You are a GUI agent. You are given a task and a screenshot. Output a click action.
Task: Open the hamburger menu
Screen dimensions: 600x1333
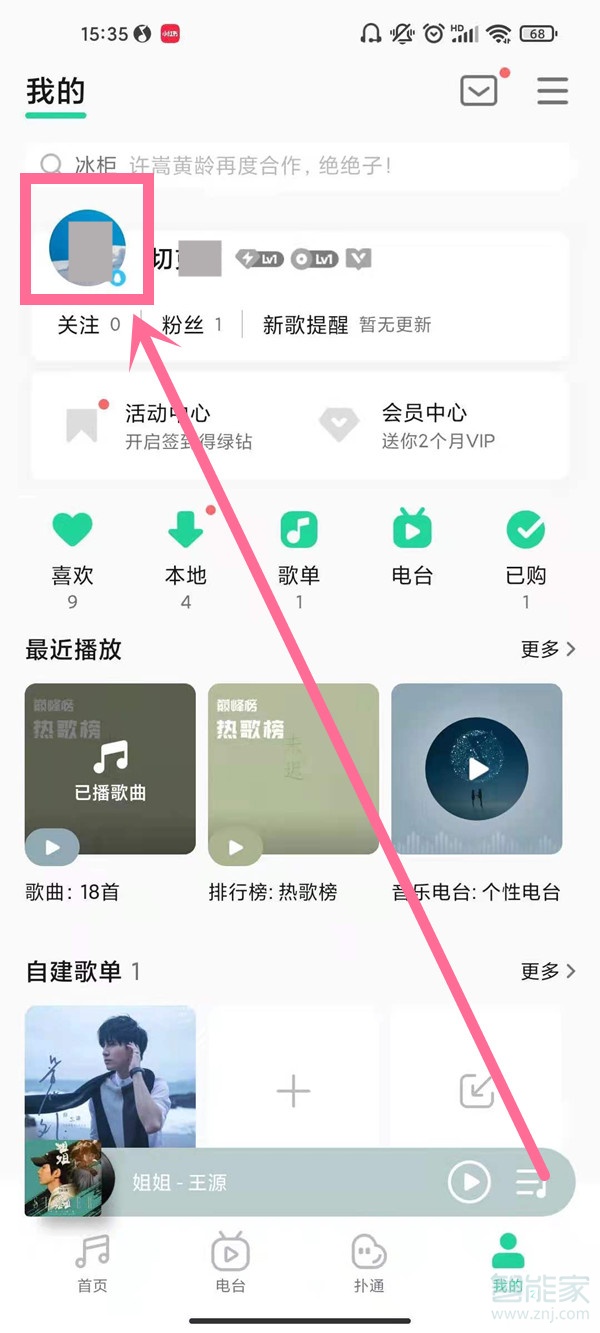pos(552,91)
